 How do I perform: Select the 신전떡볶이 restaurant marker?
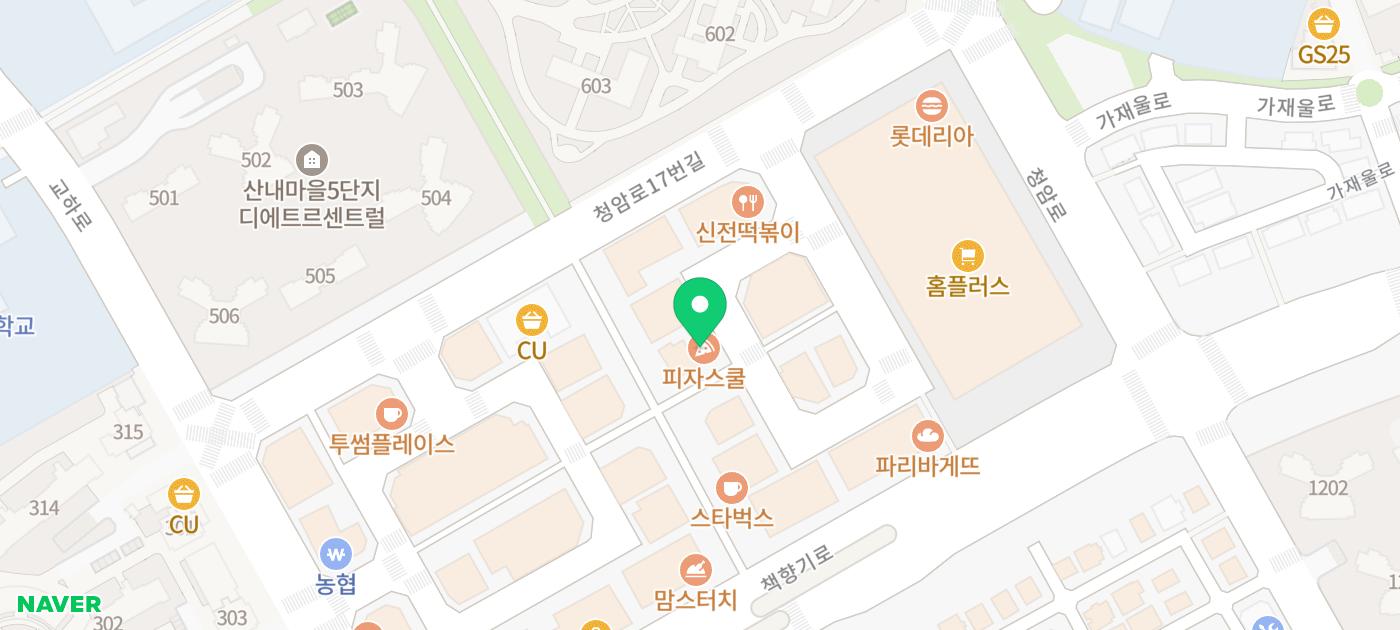click(x=748, y=203)
